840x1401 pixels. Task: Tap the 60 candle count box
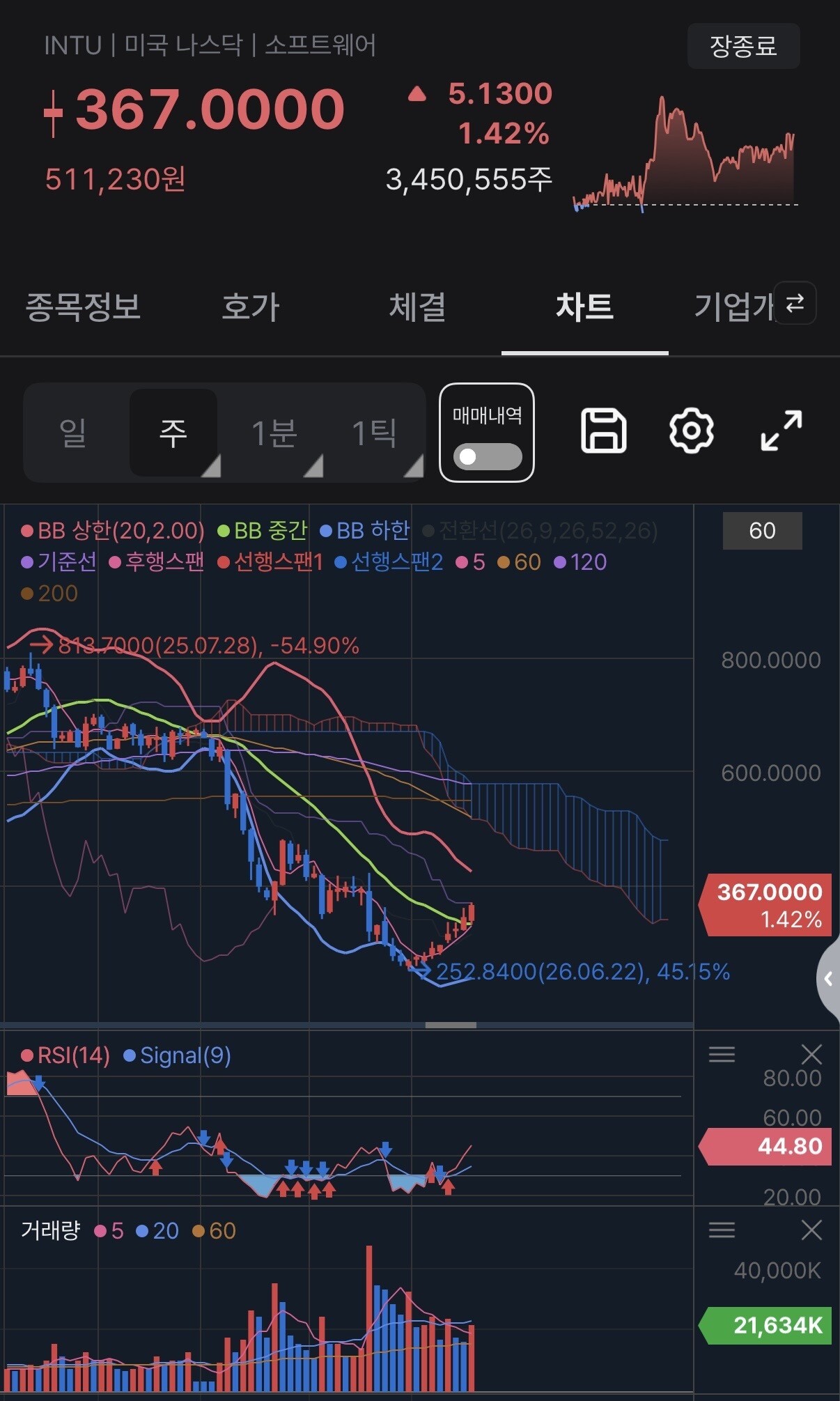tap(763, 531)
